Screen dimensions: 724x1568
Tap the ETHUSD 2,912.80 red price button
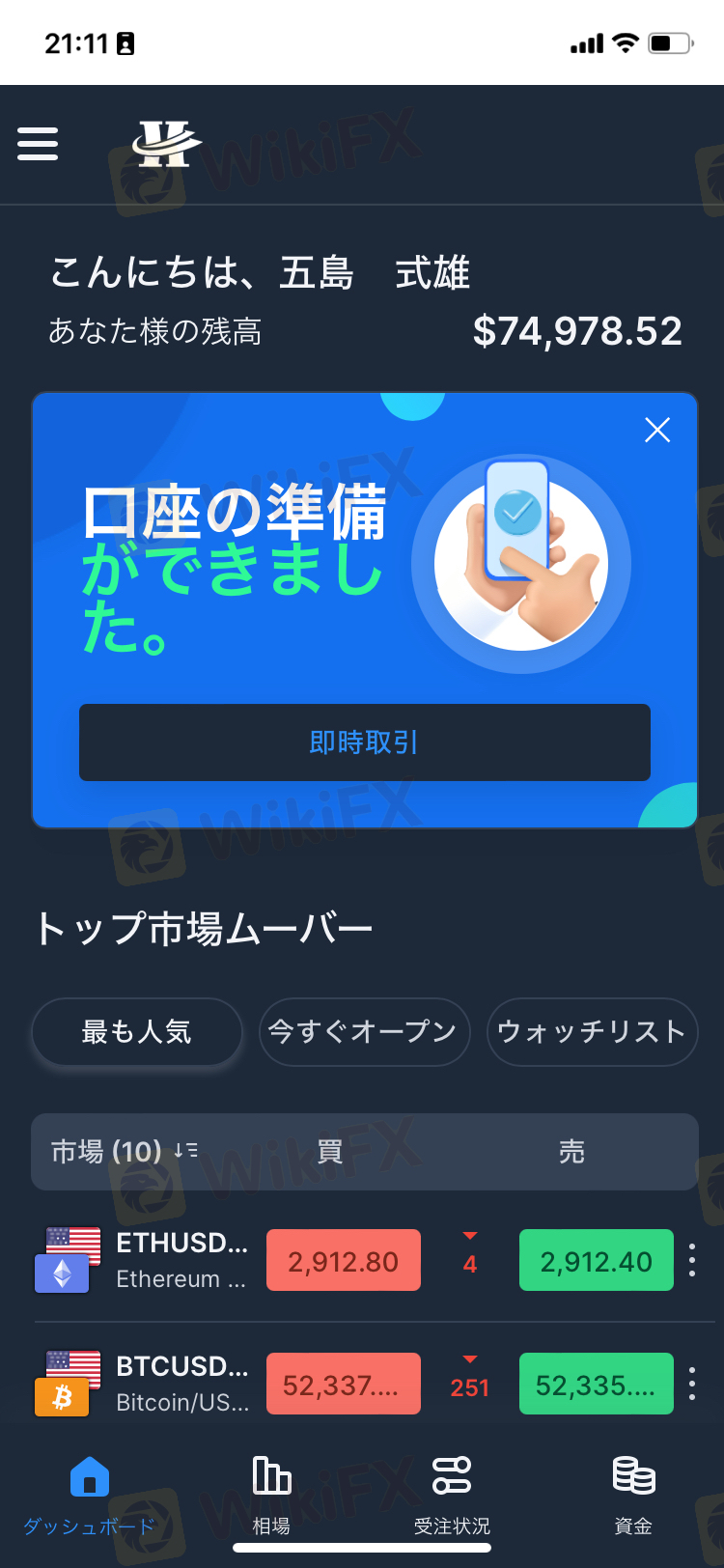343,1260
